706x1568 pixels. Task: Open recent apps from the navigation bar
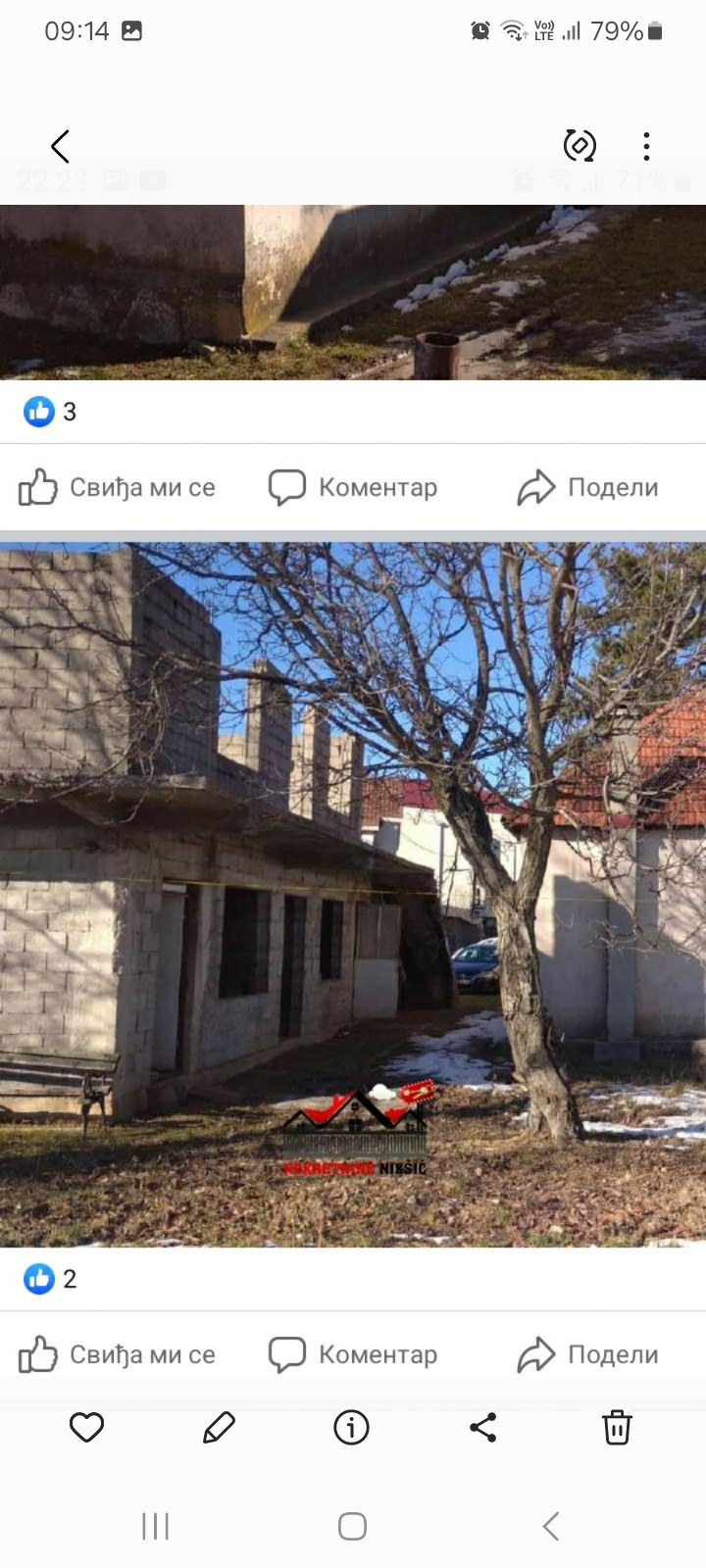pyautogui.click(x=155, y=1526)
